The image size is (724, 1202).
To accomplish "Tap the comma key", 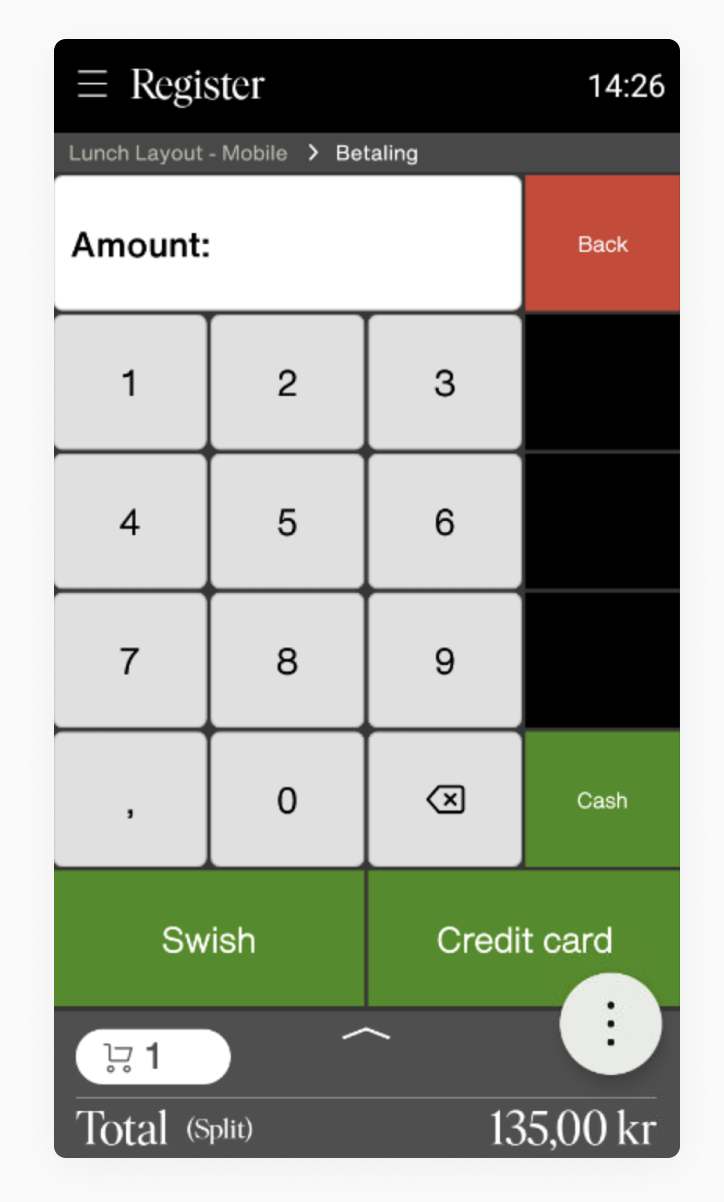I will (130, 800).
